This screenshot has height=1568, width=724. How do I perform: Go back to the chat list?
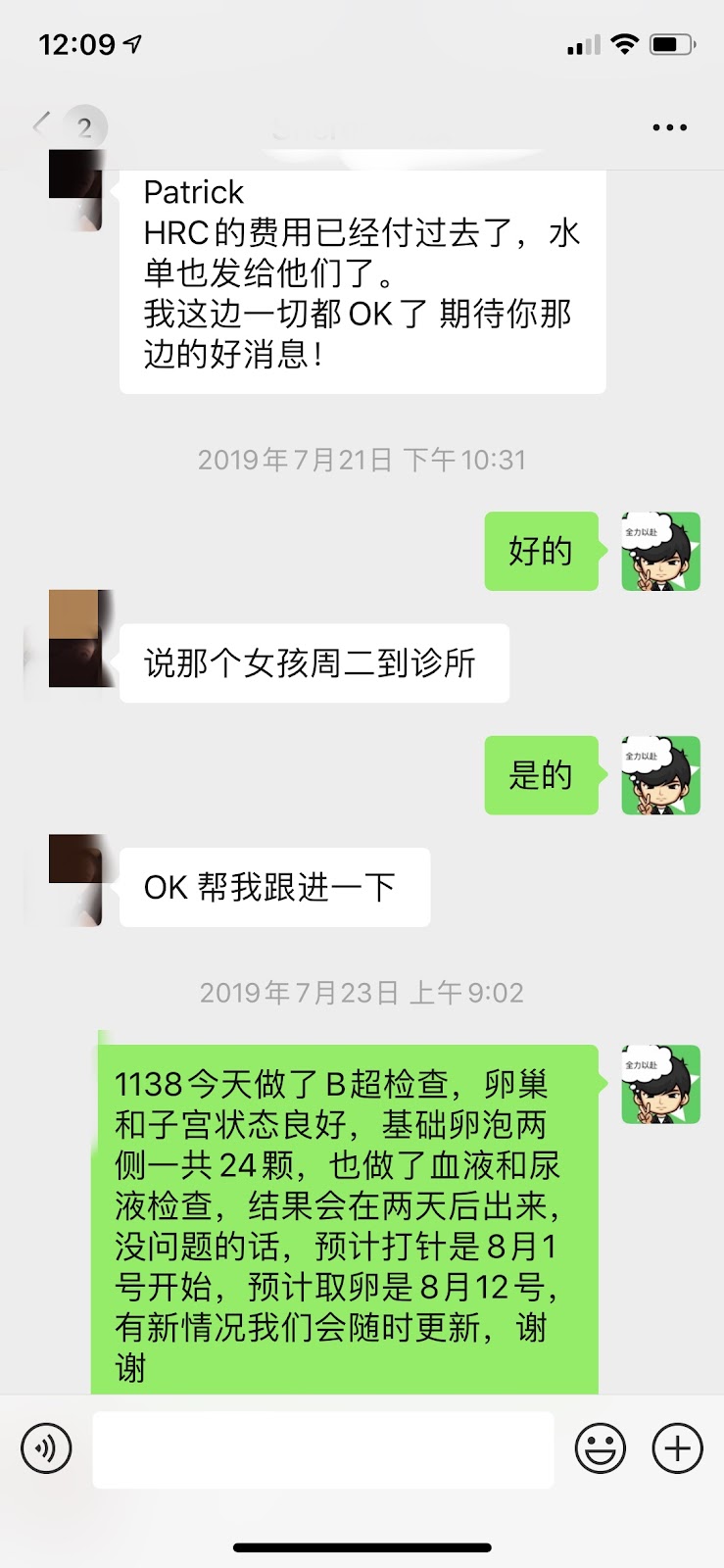[x=41, y=125]
